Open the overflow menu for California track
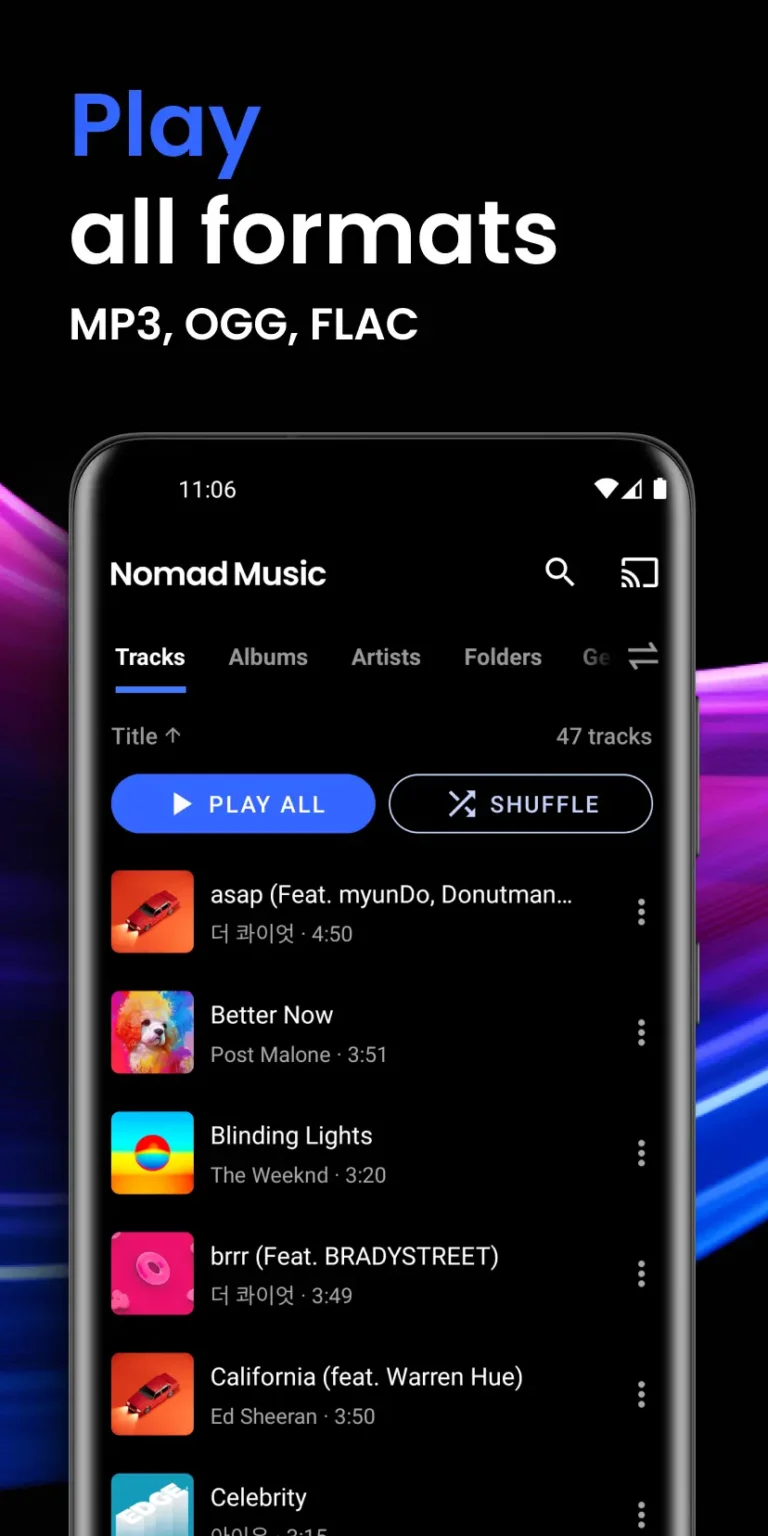The image size is (768, 1536). 641,1394
